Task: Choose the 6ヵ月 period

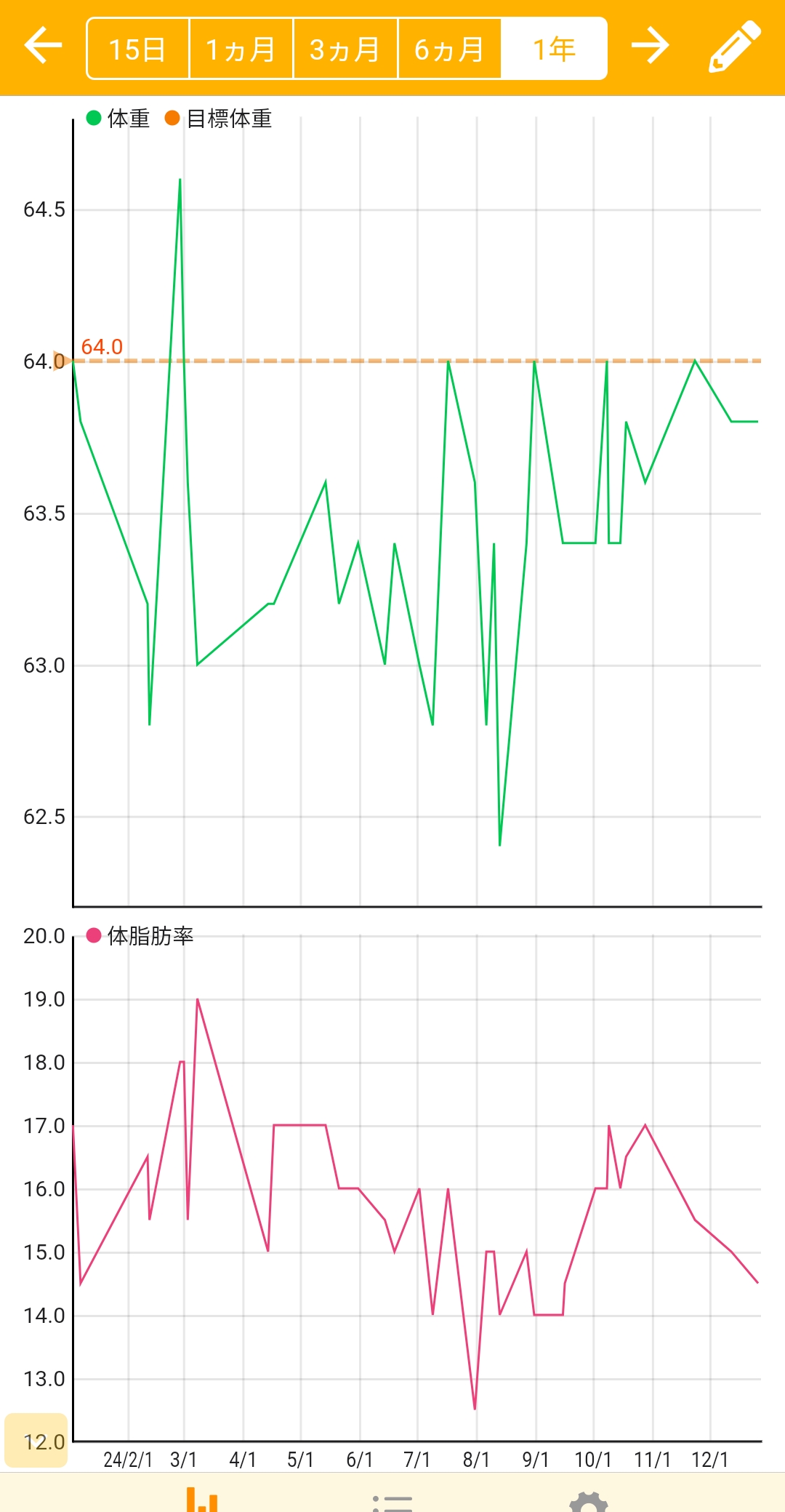Action: click(x=450, y=49)
